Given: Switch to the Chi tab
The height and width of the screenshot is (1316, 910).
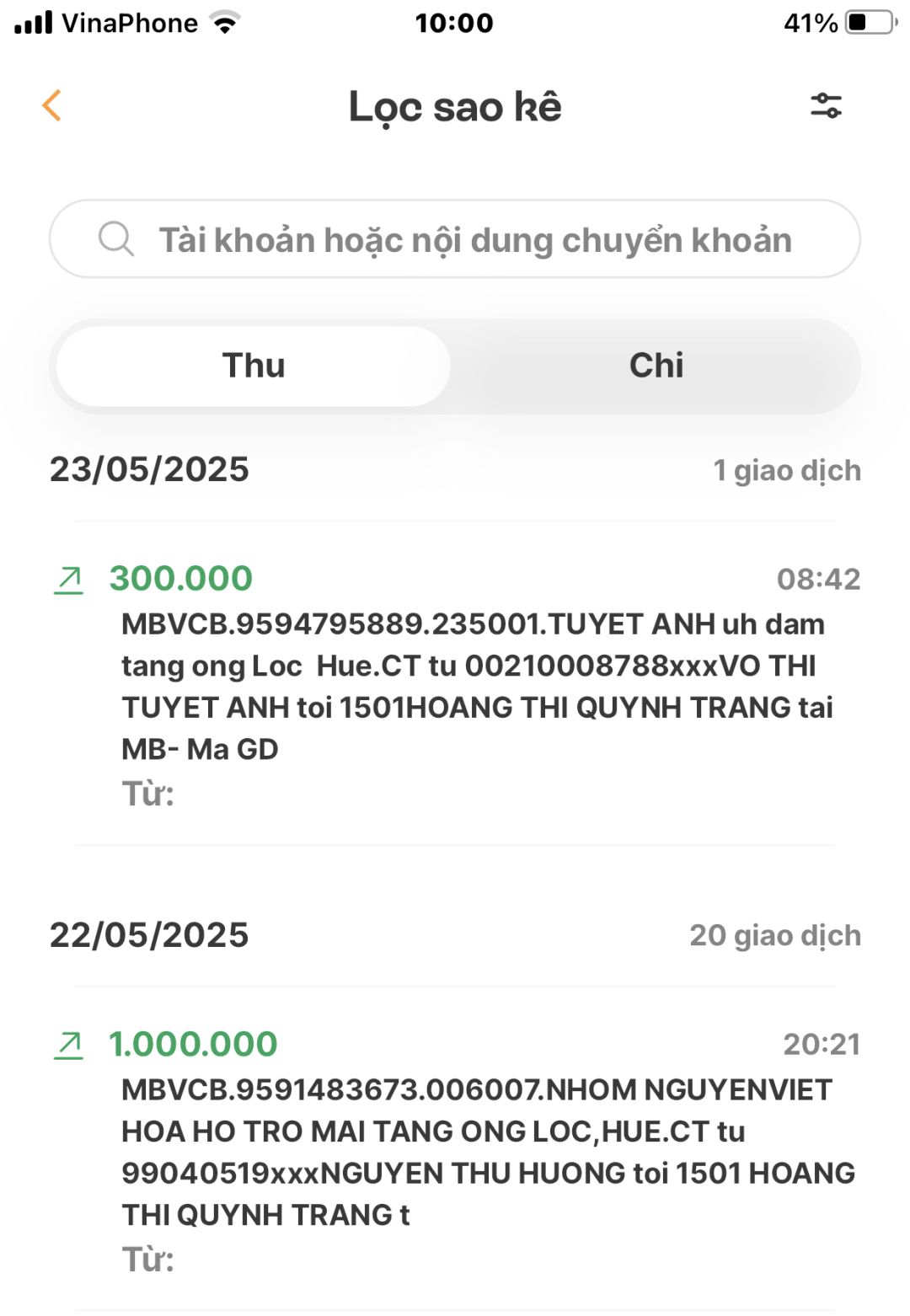Looking at the screenshot, I should [x=656, y=366].
